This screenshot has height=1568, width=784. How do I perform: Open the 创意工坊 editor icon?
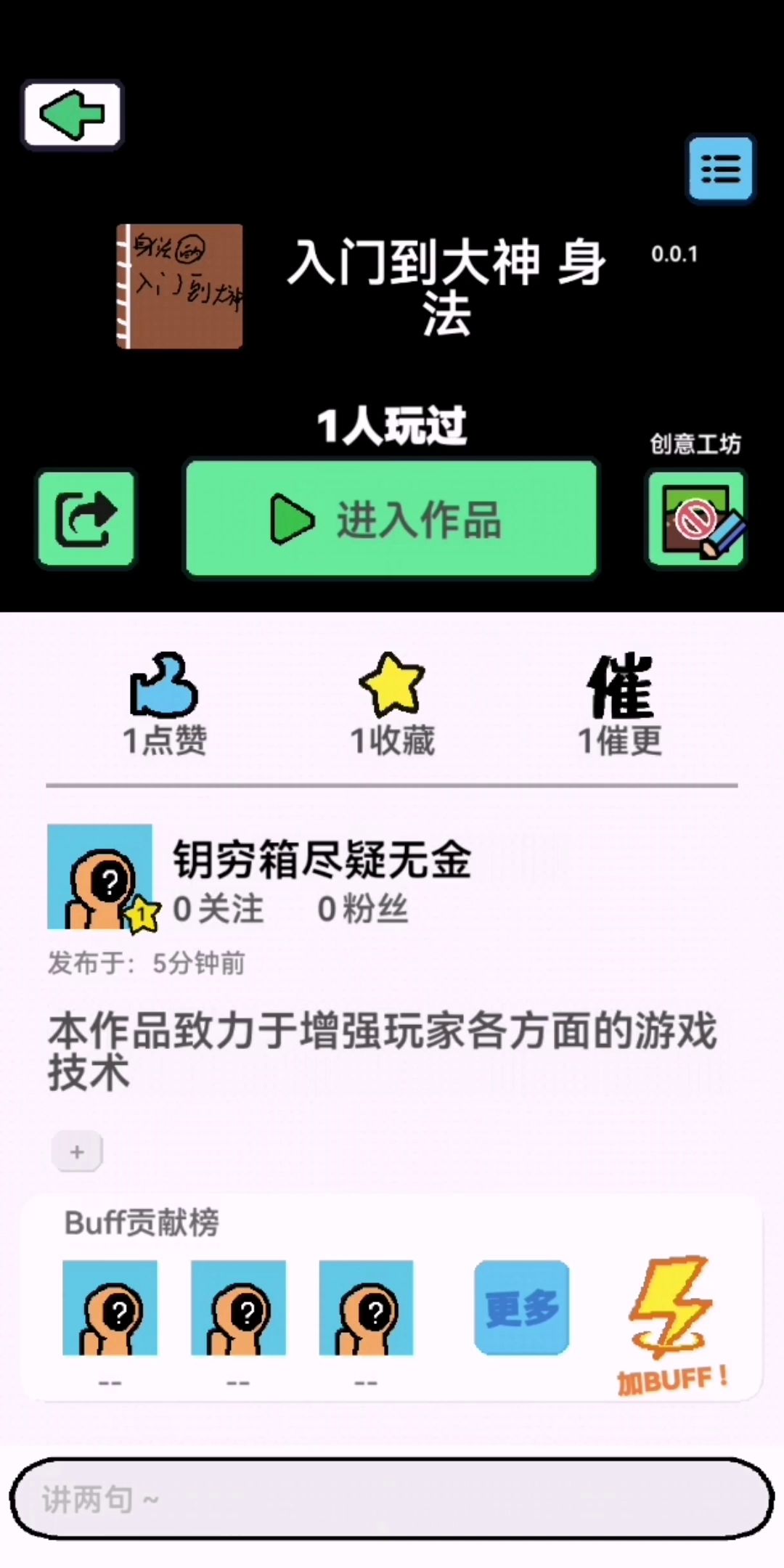[696, 518]
